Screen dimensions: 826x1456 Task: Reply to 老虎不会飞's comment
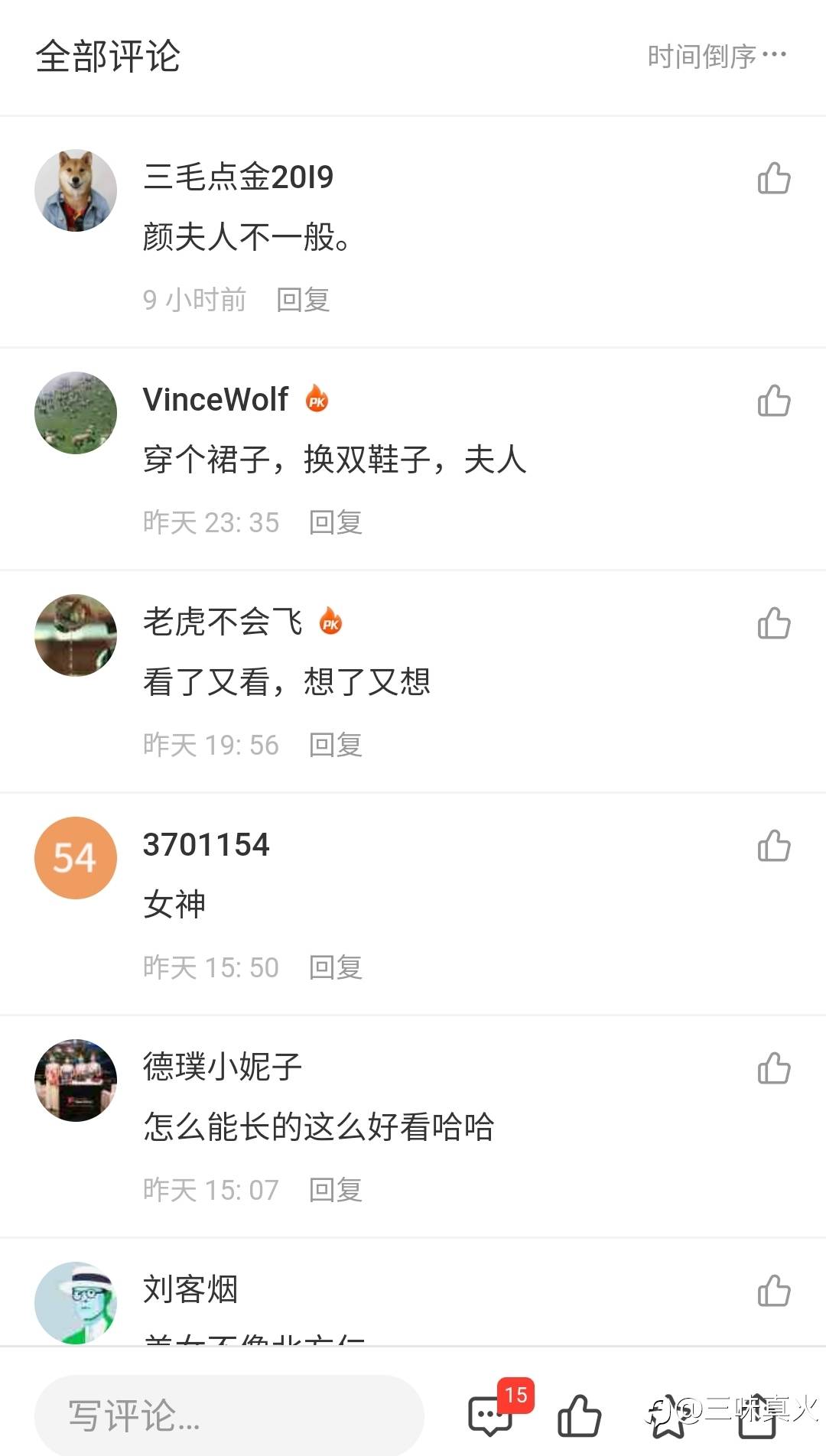(335, 745)
